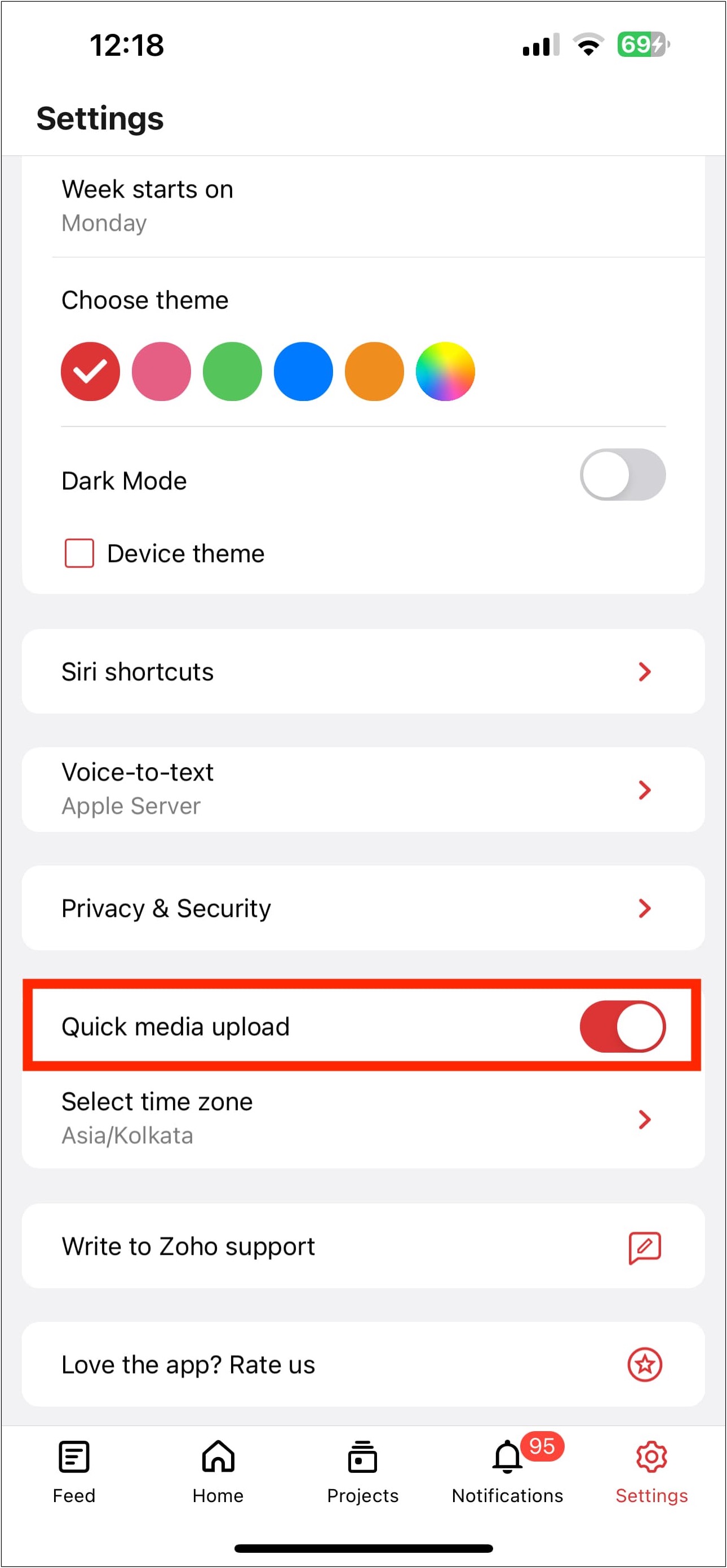727x1568 pixels.
Task: Open the rainbow custom color picker
Action: 445,371
